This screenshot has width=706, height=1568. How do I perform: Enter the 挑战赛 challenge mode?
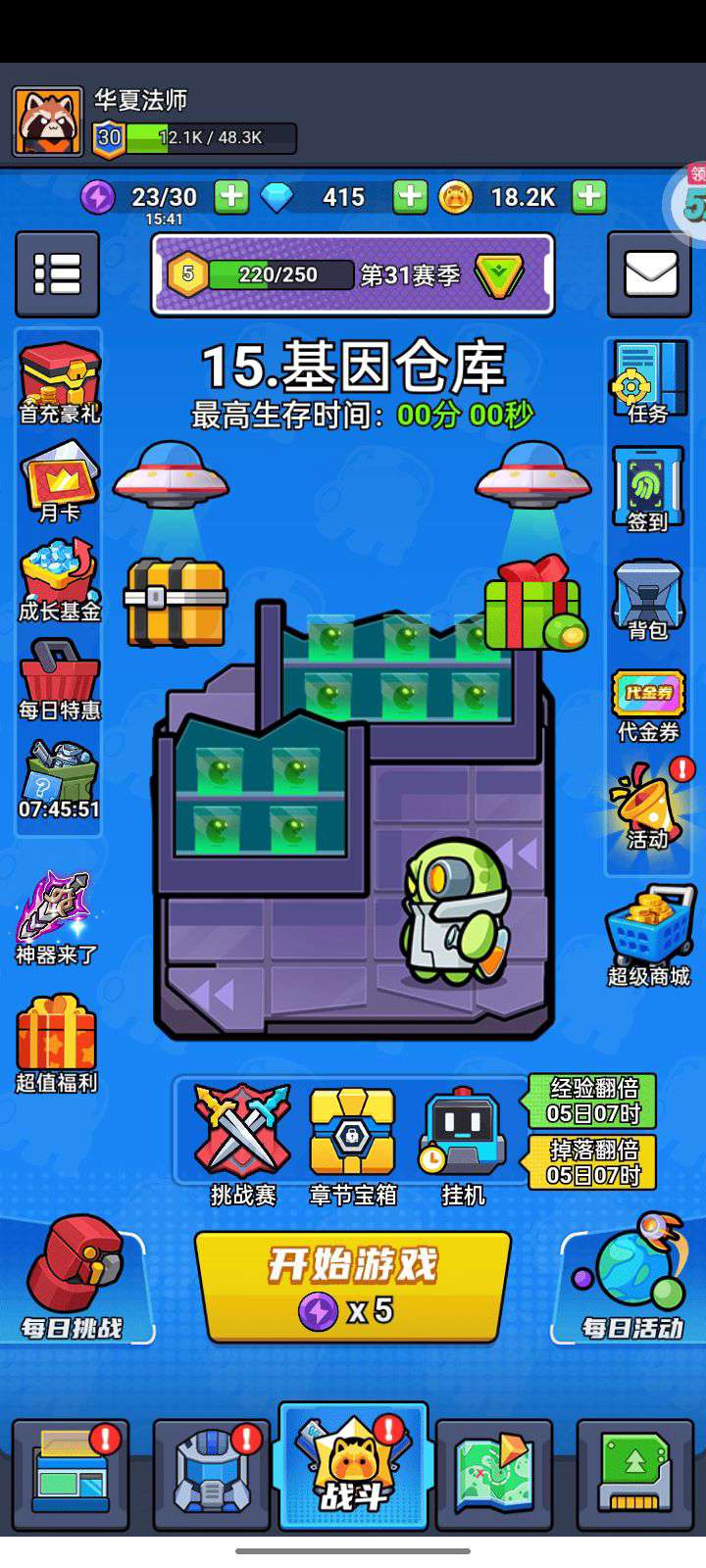tap(242, 1142)
